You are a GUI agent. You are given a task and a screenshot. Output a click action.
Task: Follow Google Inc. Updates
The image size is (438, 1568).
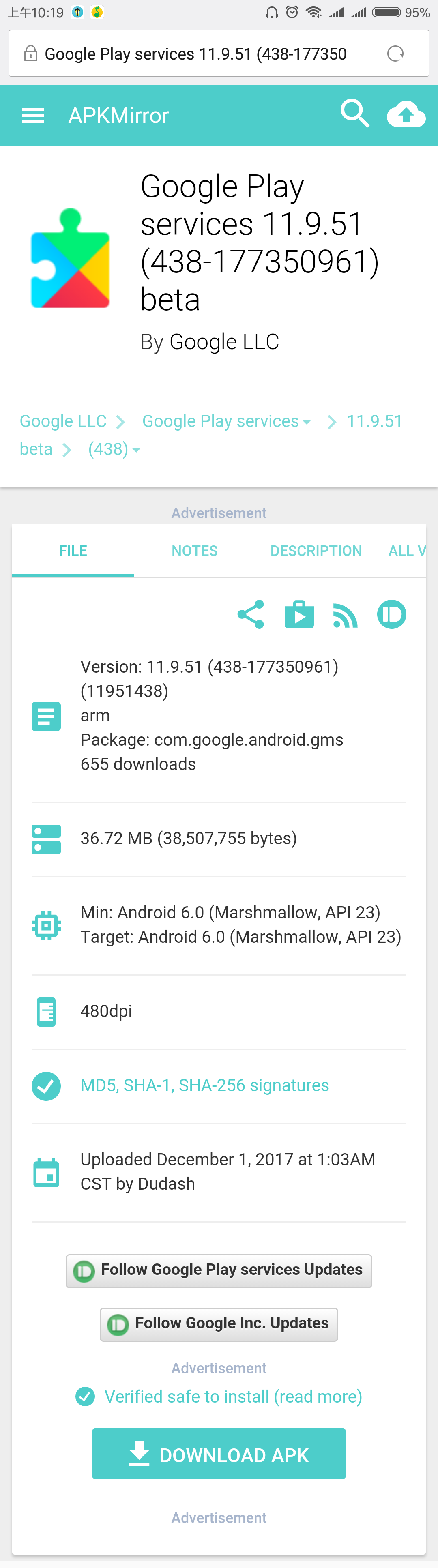pyautogui.click(x=219, y=1324)
